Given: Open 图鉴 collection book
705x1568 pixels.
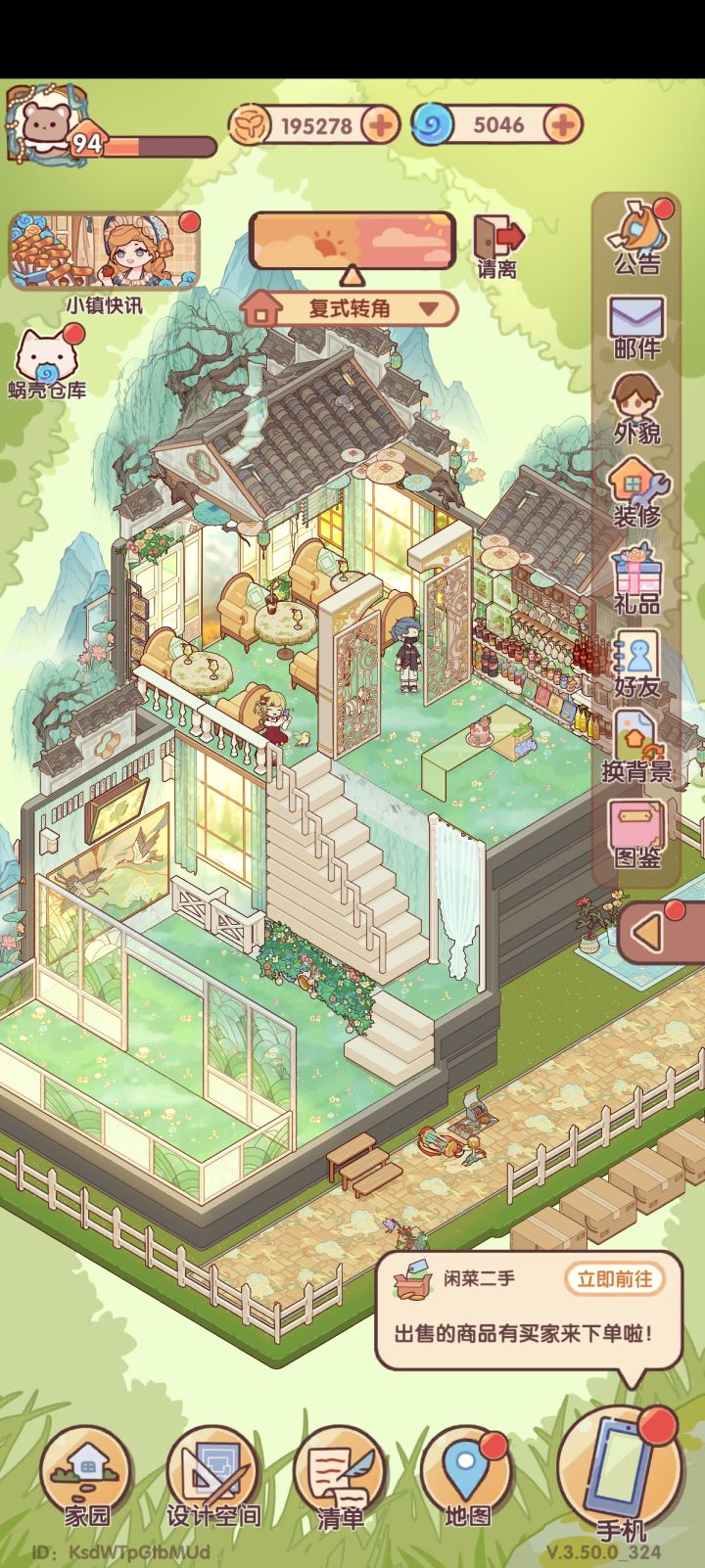Looking at the screenshot, I should [x=637, y=834].
